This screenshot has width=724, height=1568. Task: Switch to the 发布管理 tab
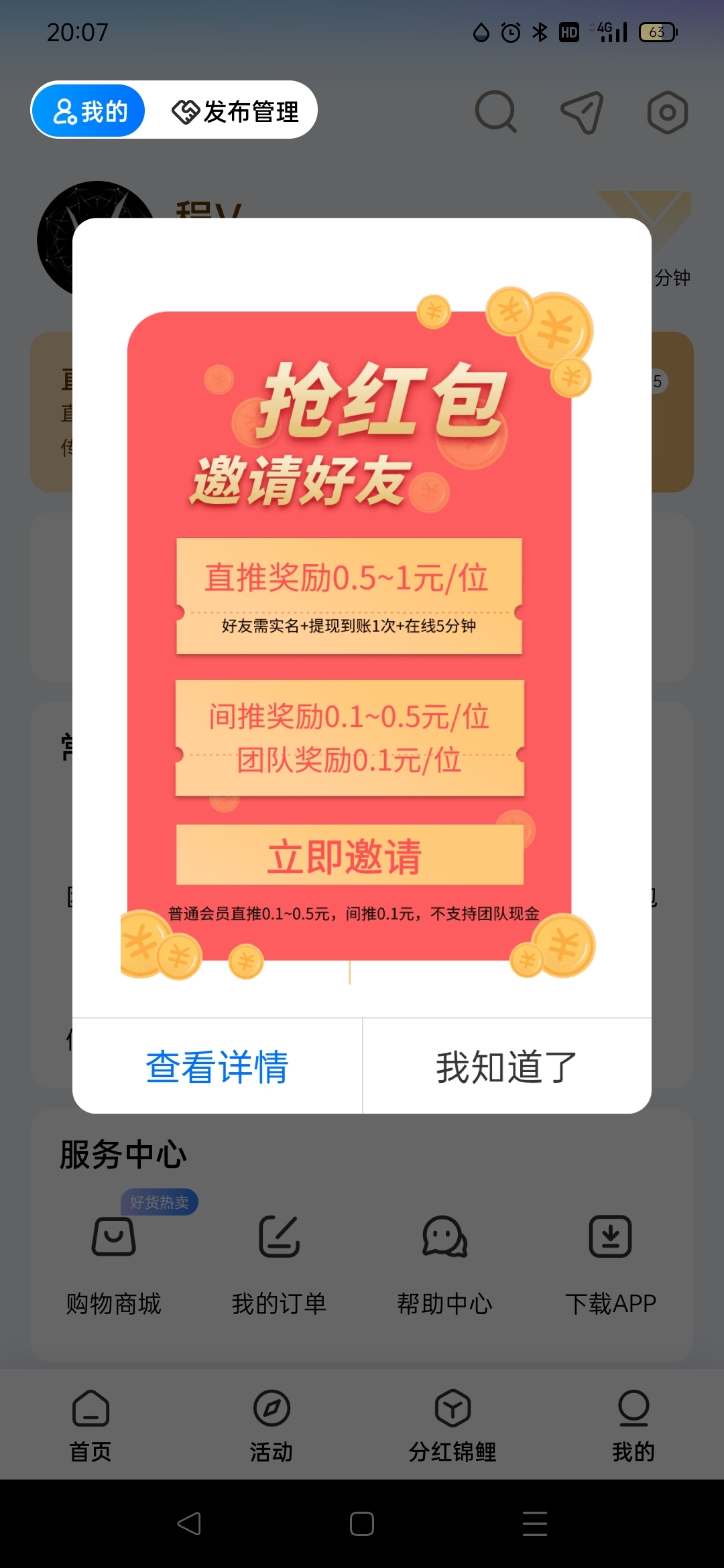pos(235,111)
